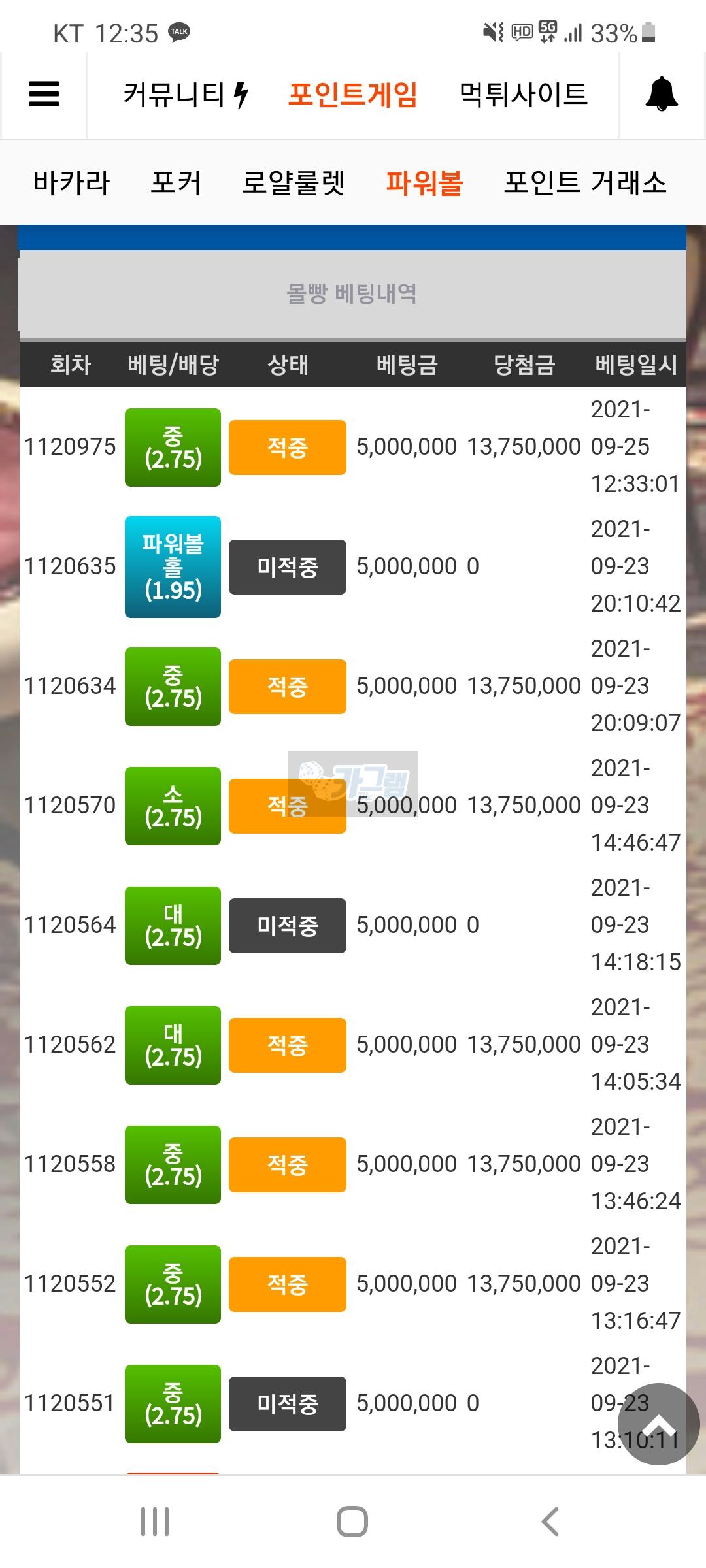This screenshot has height=1568, width=706.
Task: Jump back to top with arrow button
Action: point(659,1424)
